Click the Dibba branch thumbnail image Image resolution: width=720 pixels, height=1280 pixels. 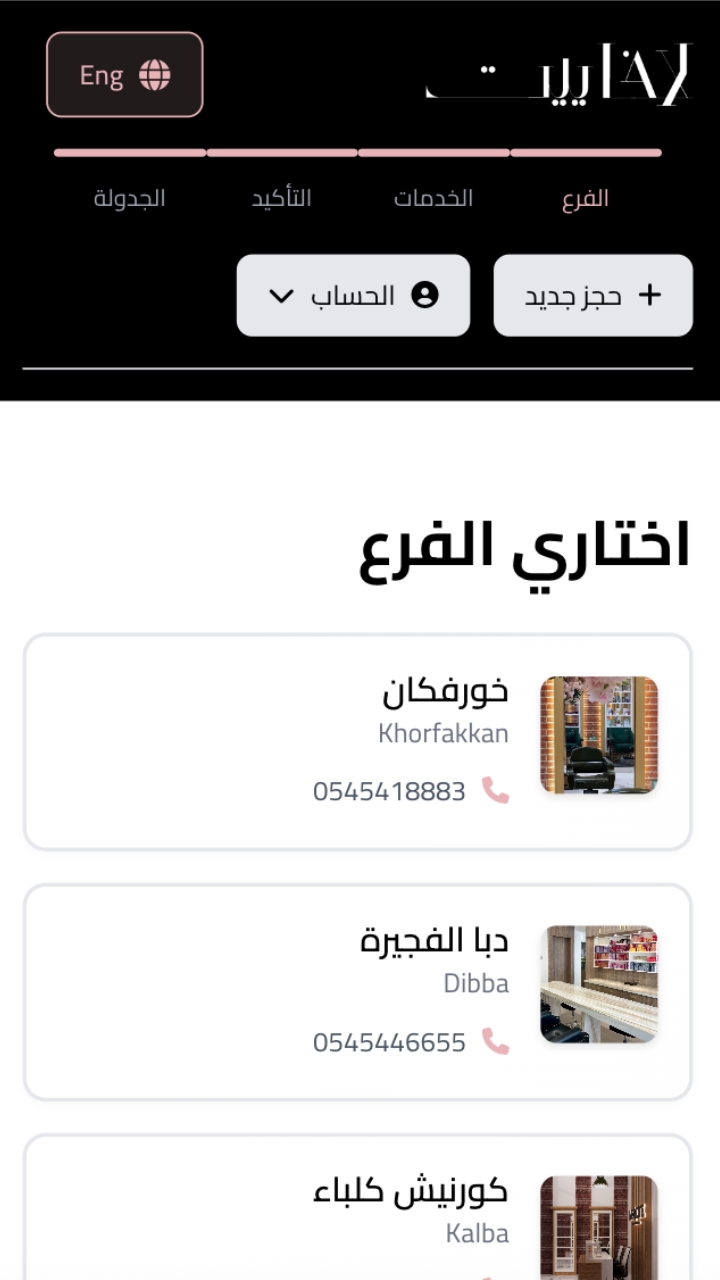598,985
